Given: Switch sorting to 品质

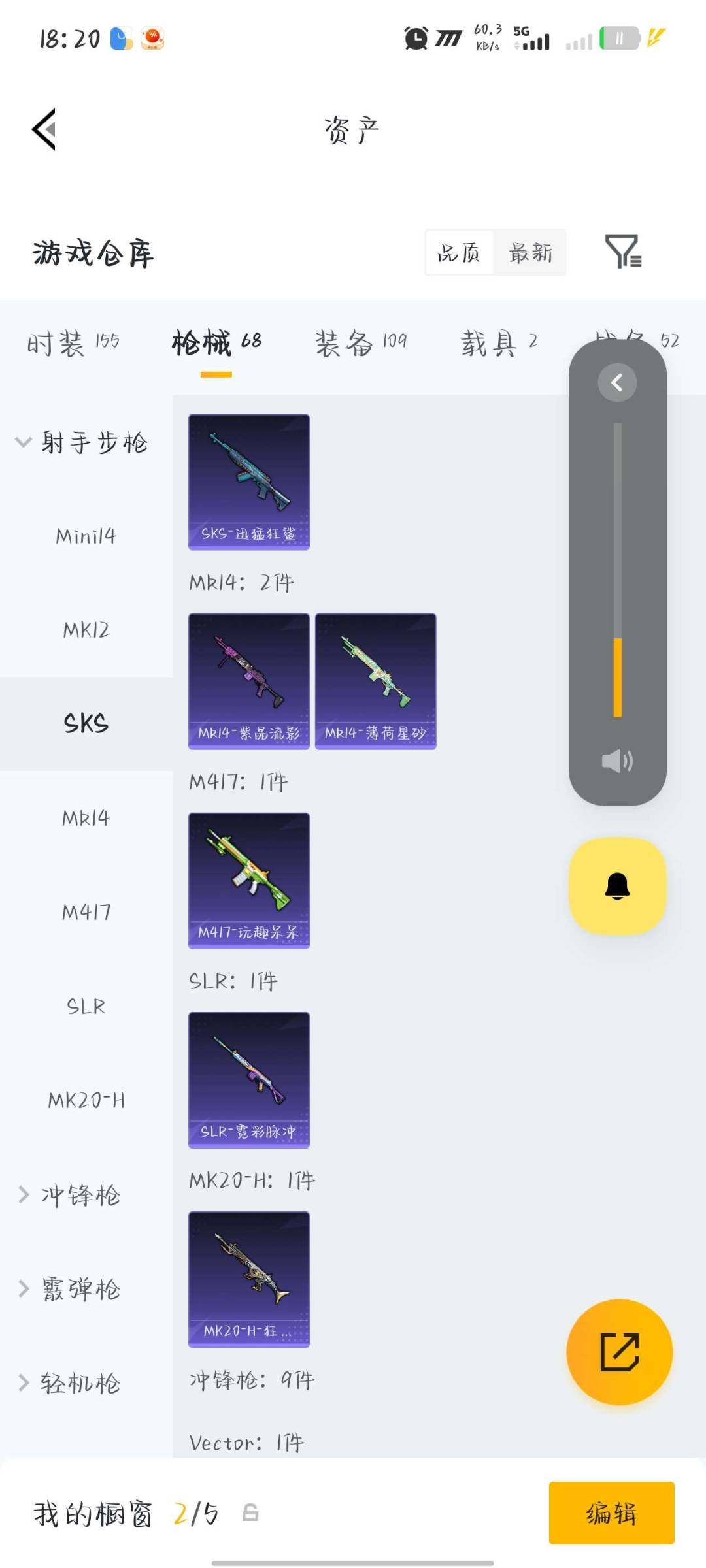Looking at the screenshot, I should [460, 253].
